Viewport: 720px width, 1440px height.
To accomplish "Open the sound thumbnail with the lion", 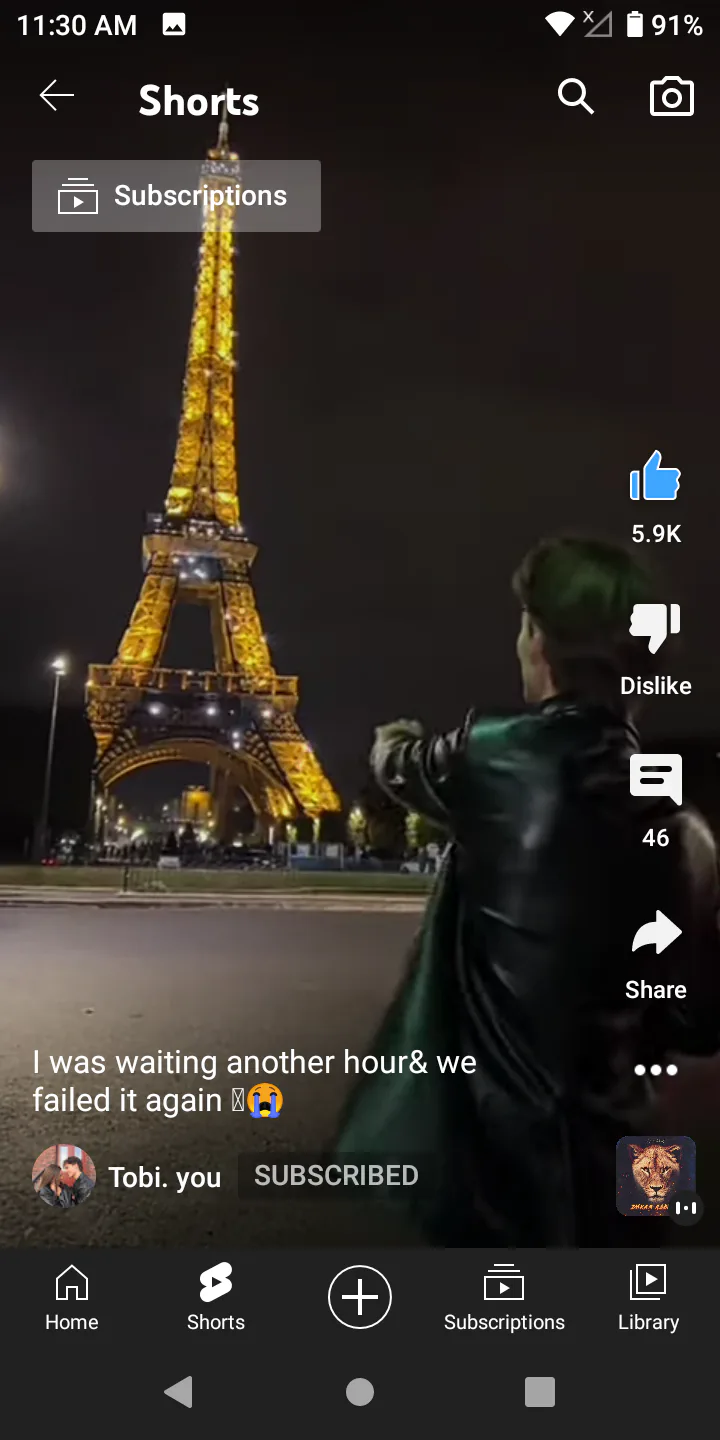I will [656, 1176].
